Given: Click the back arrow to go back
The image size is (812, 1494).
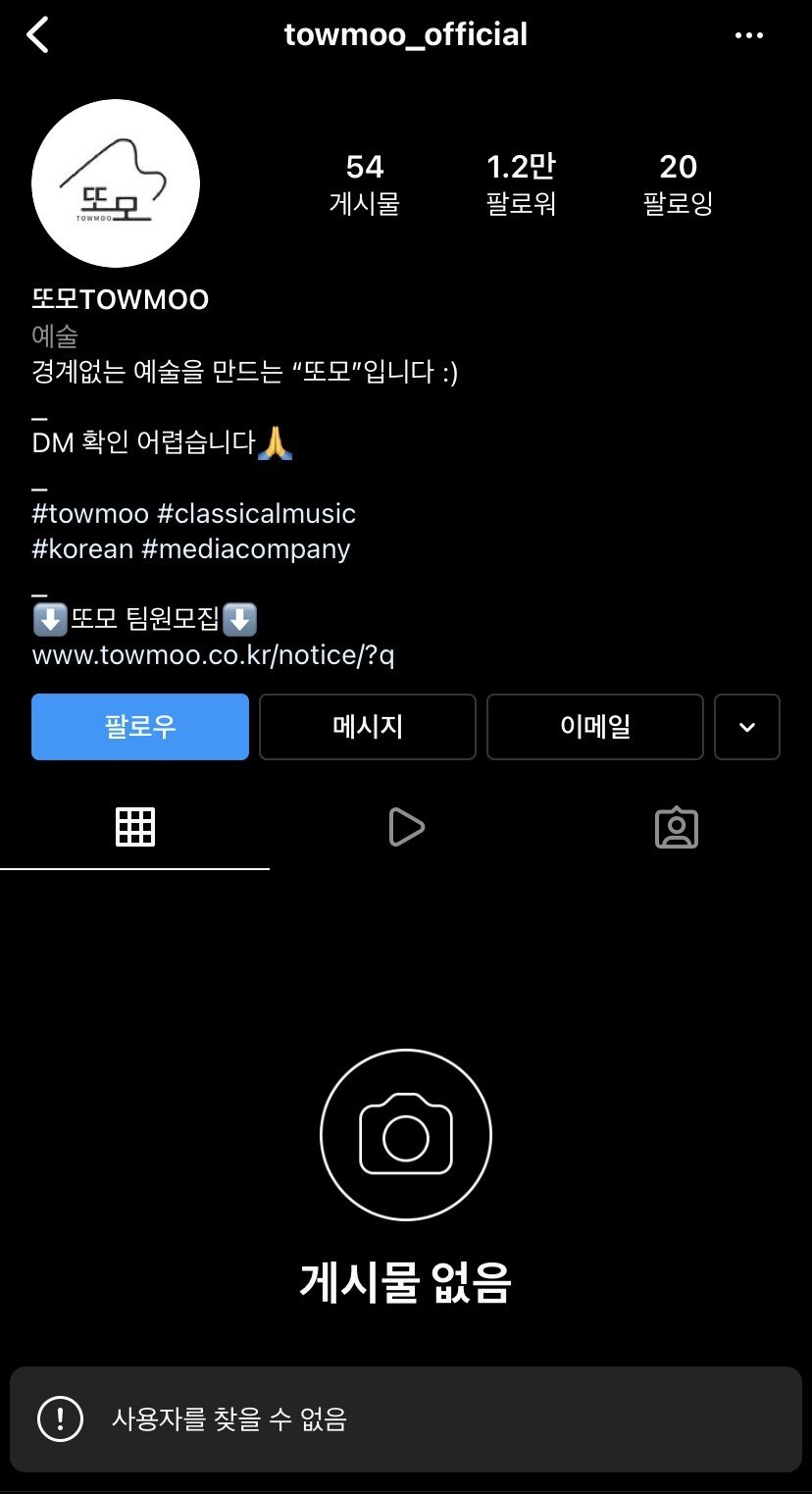Looking at the screenshot, I should click(38, 34).
